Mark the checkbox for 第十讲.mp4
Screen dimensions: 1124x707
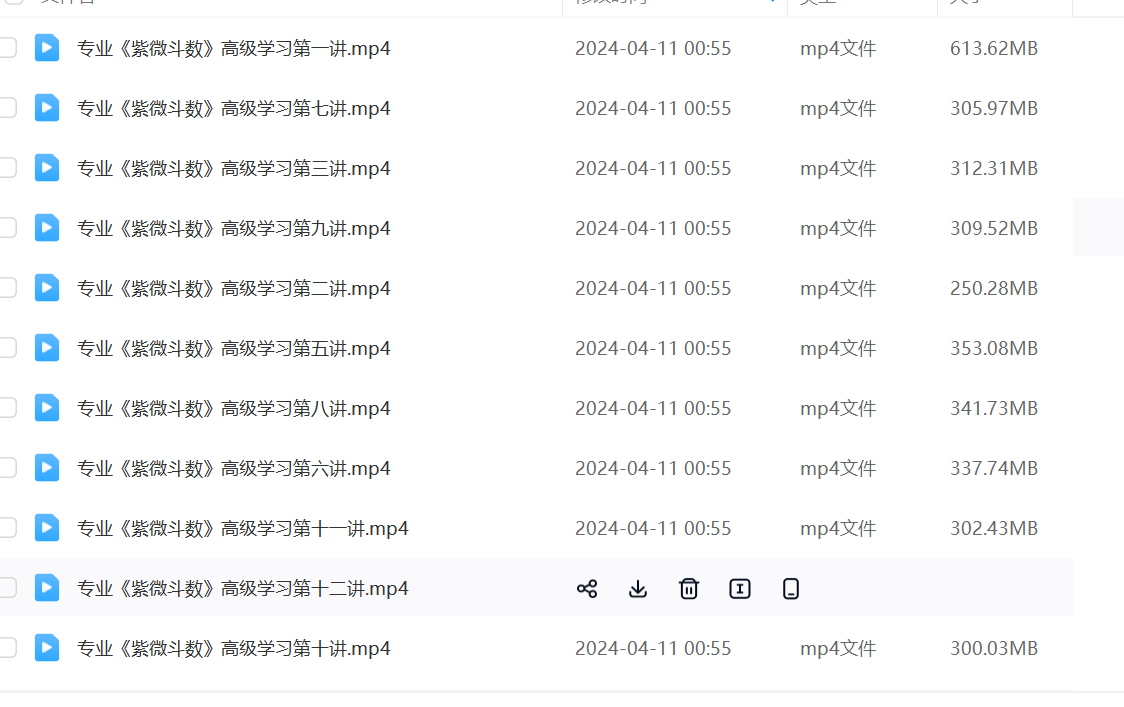point(8,648)
